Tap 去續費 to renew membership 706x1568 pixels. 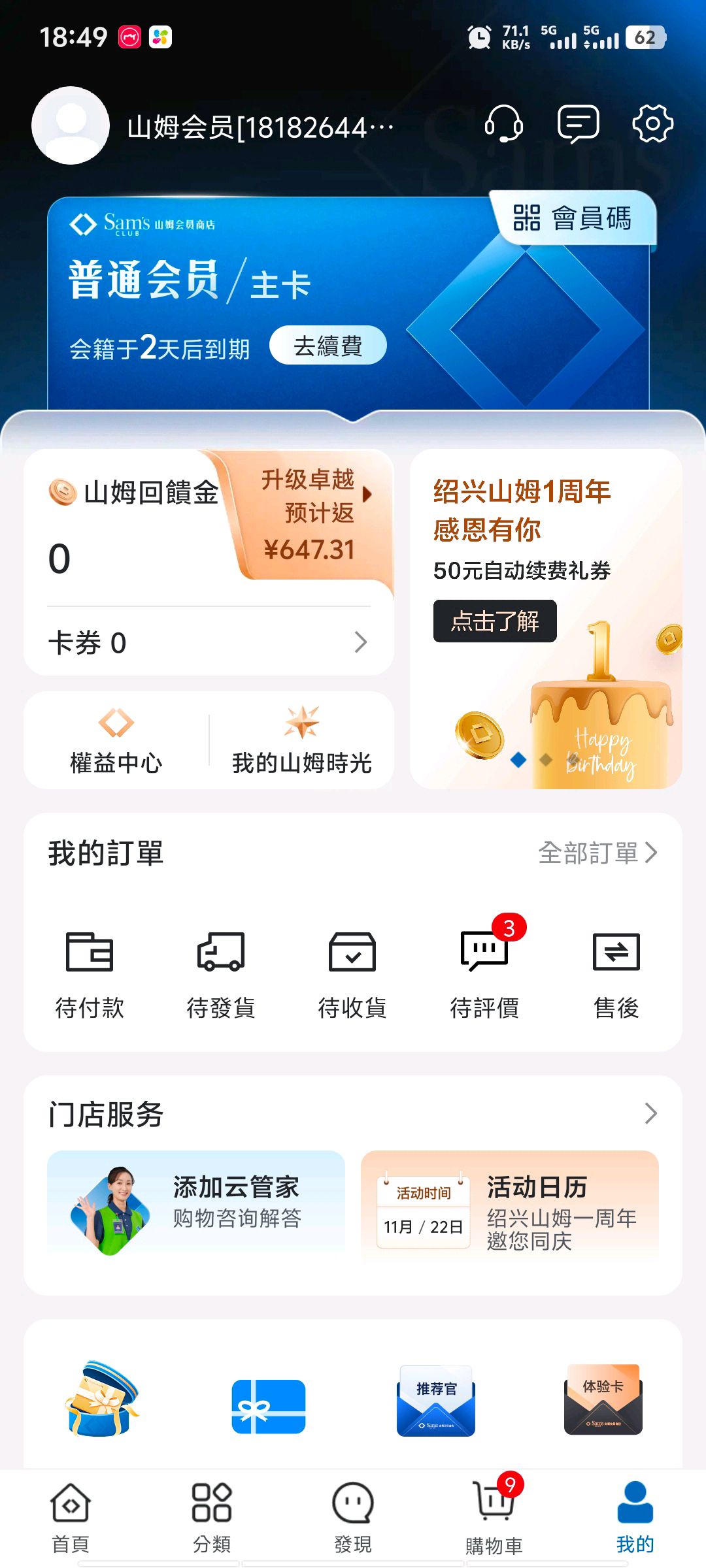coord(328,346)
